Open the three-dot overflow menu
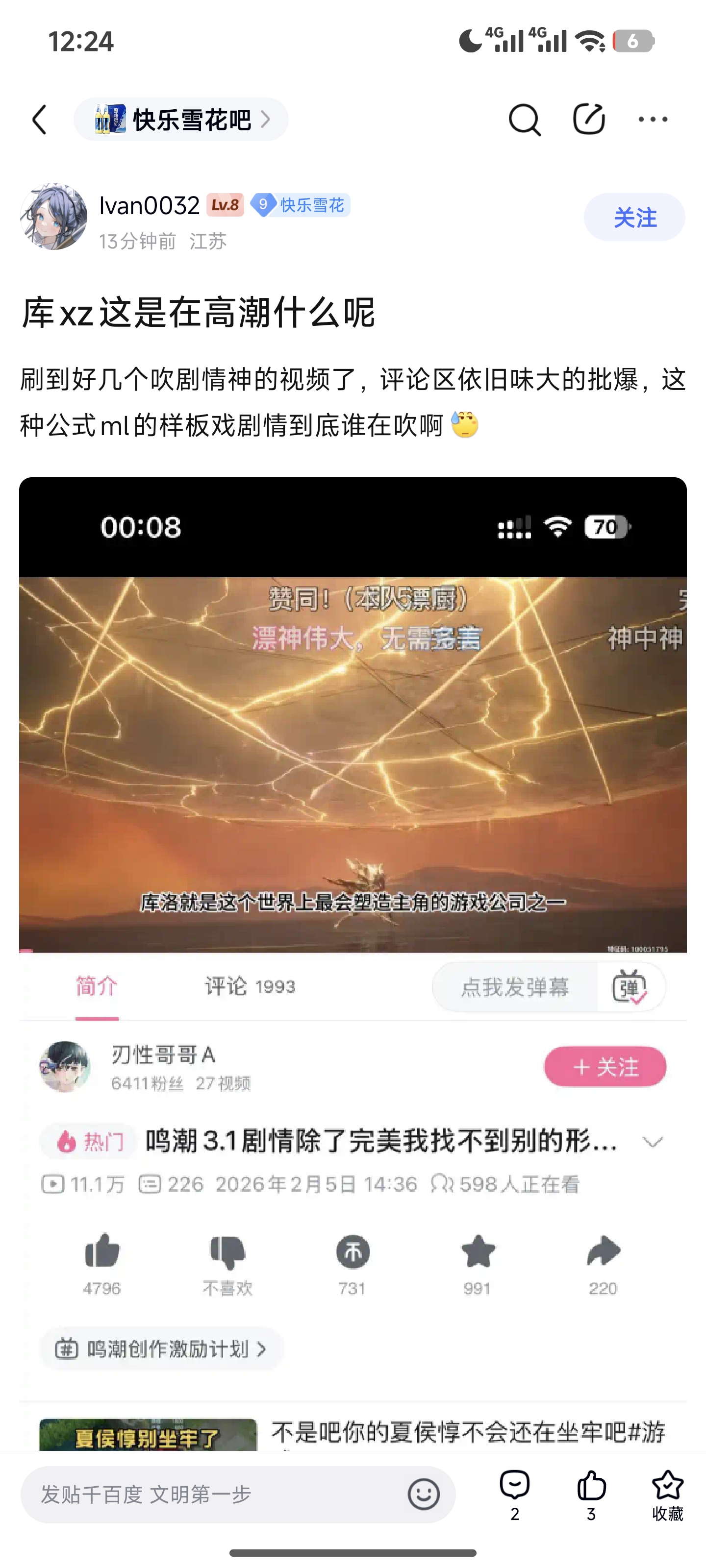Screen dimensions: 706x1568 click(653, 119)
